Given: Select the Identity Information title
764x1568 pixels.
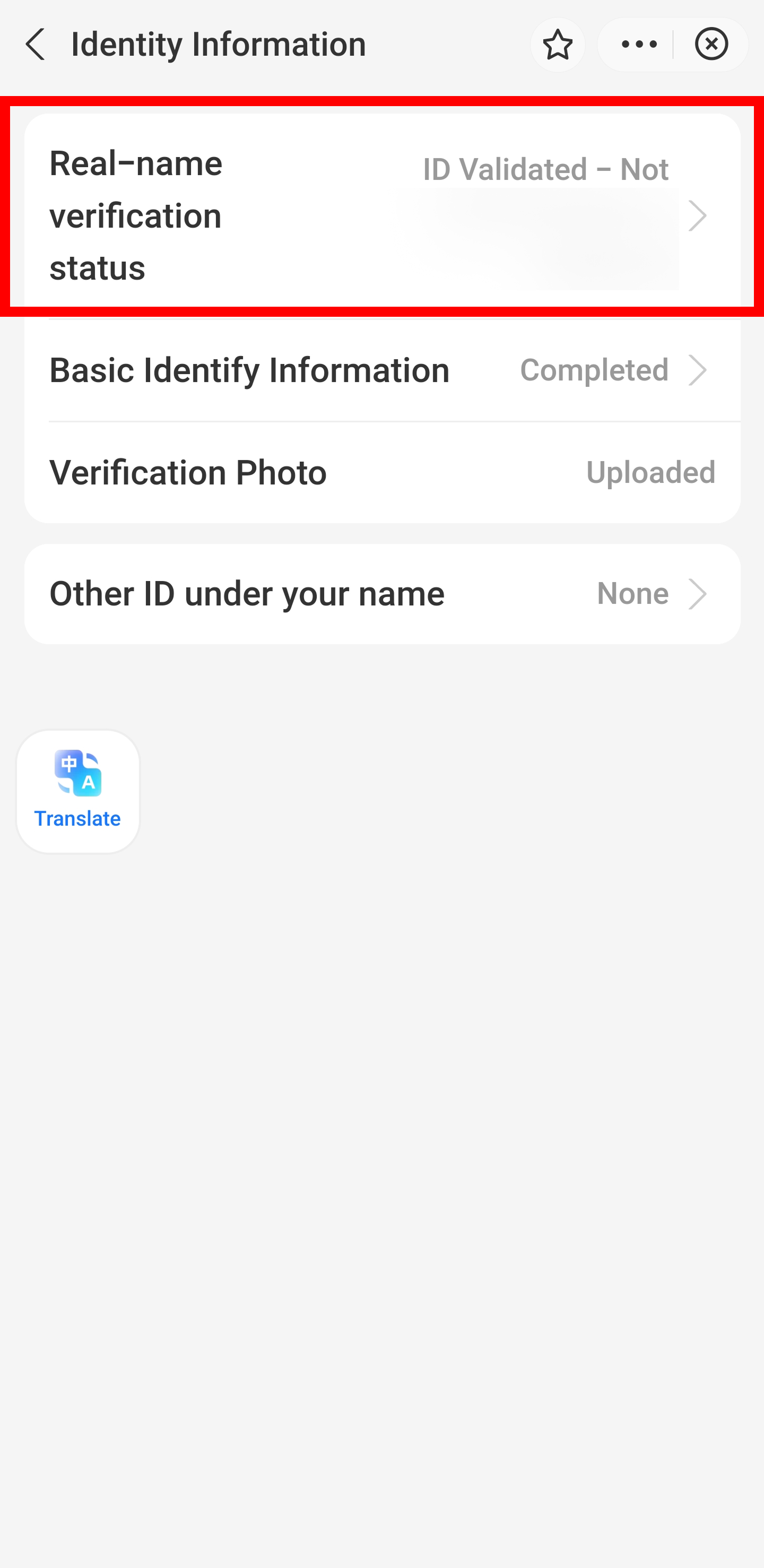Looking at the screenshot, I should 218,44.
